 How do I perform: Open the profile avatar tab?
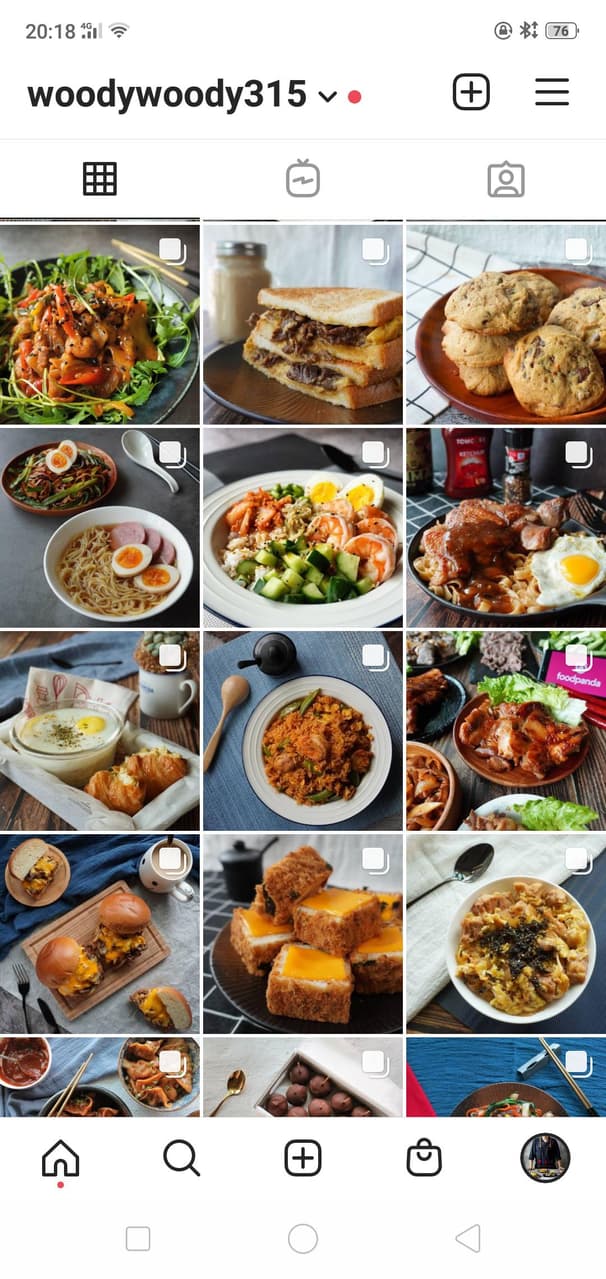545,1158
